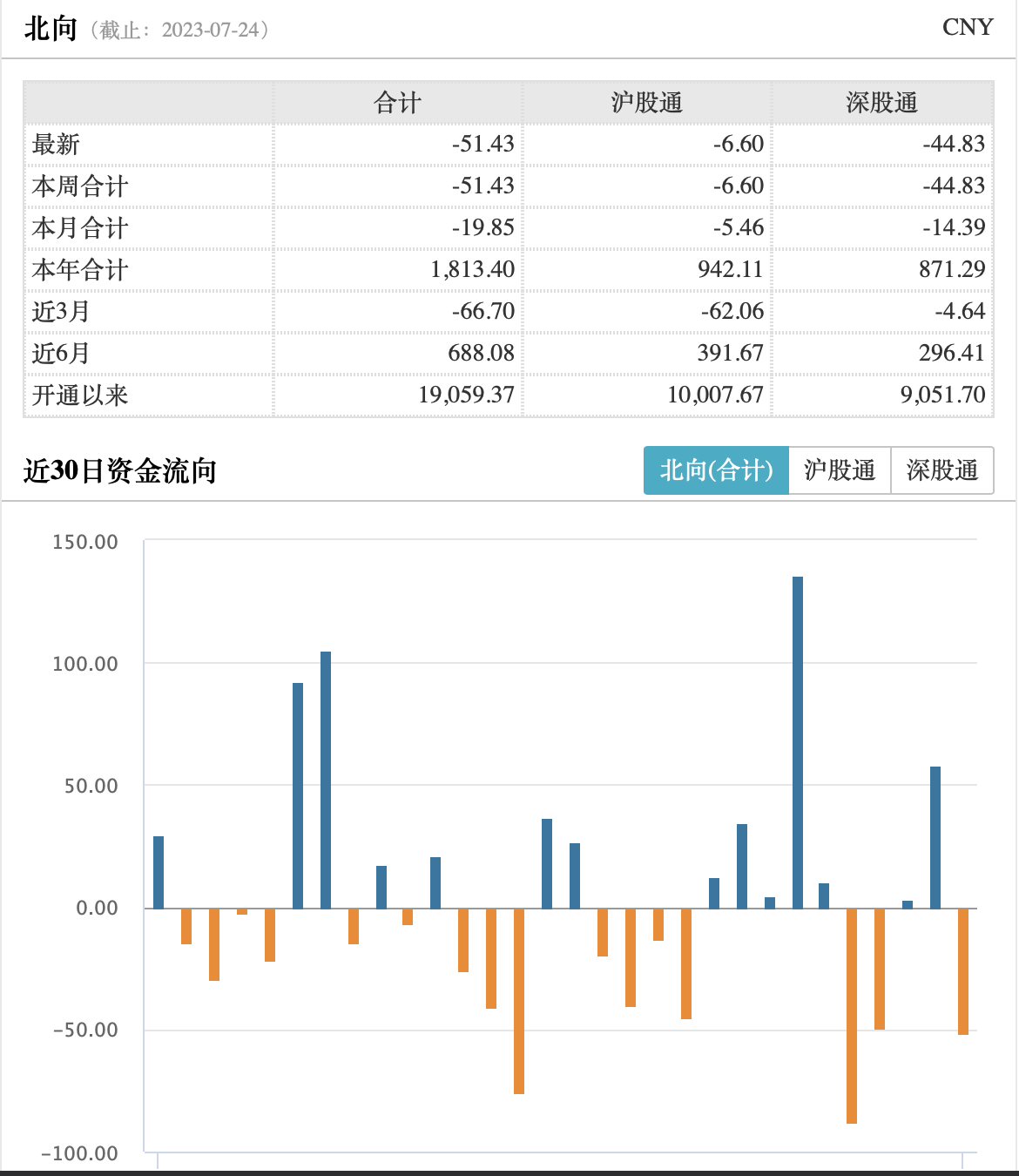Select the 沪股通 tab
This screenshot has width=1019, height=1176.
[x=840, y=470]
